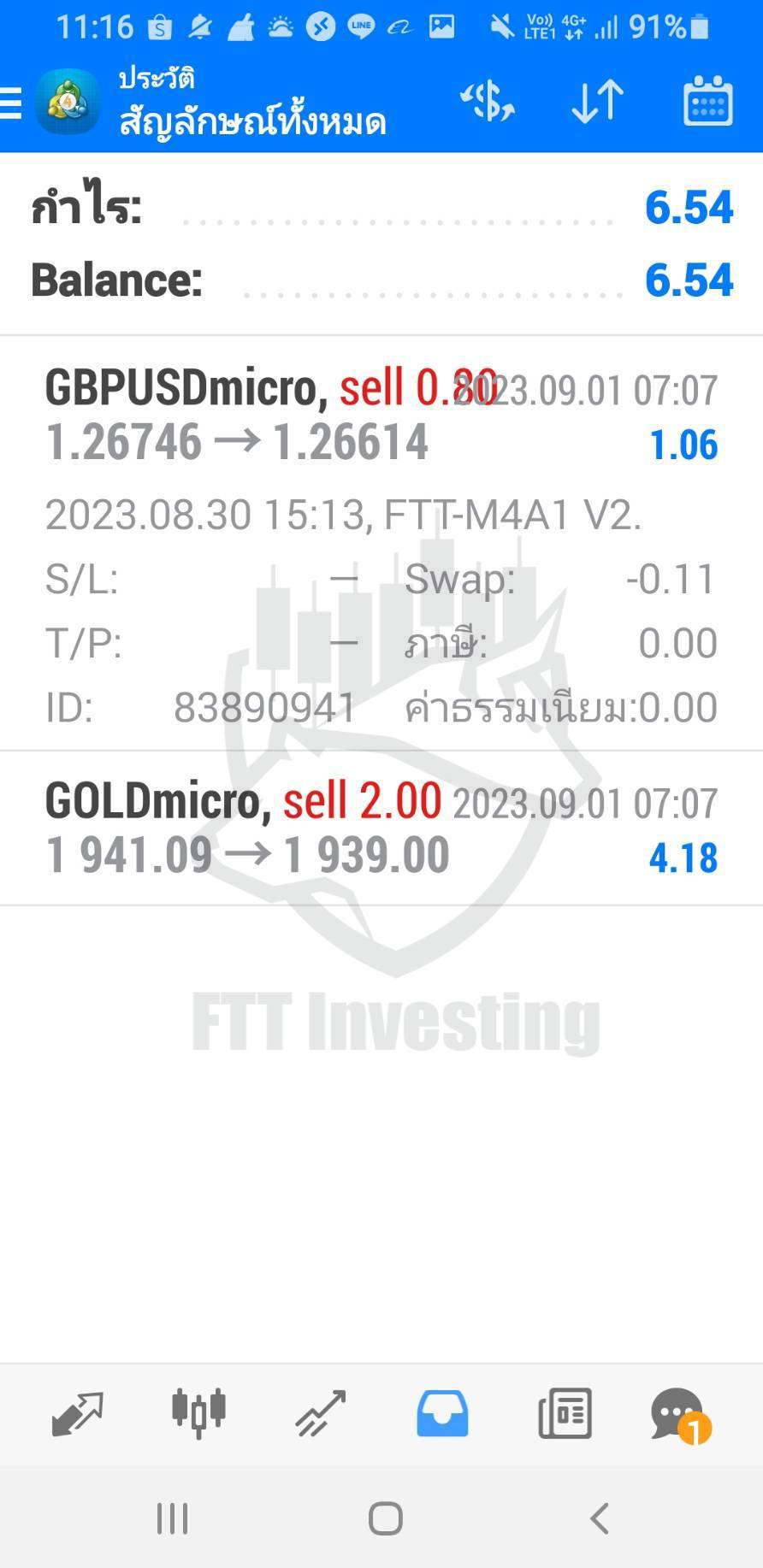The width and height of the screenshot is (763, 1568).
Task: Open the chat messages tab
Action: (681, 1415)
